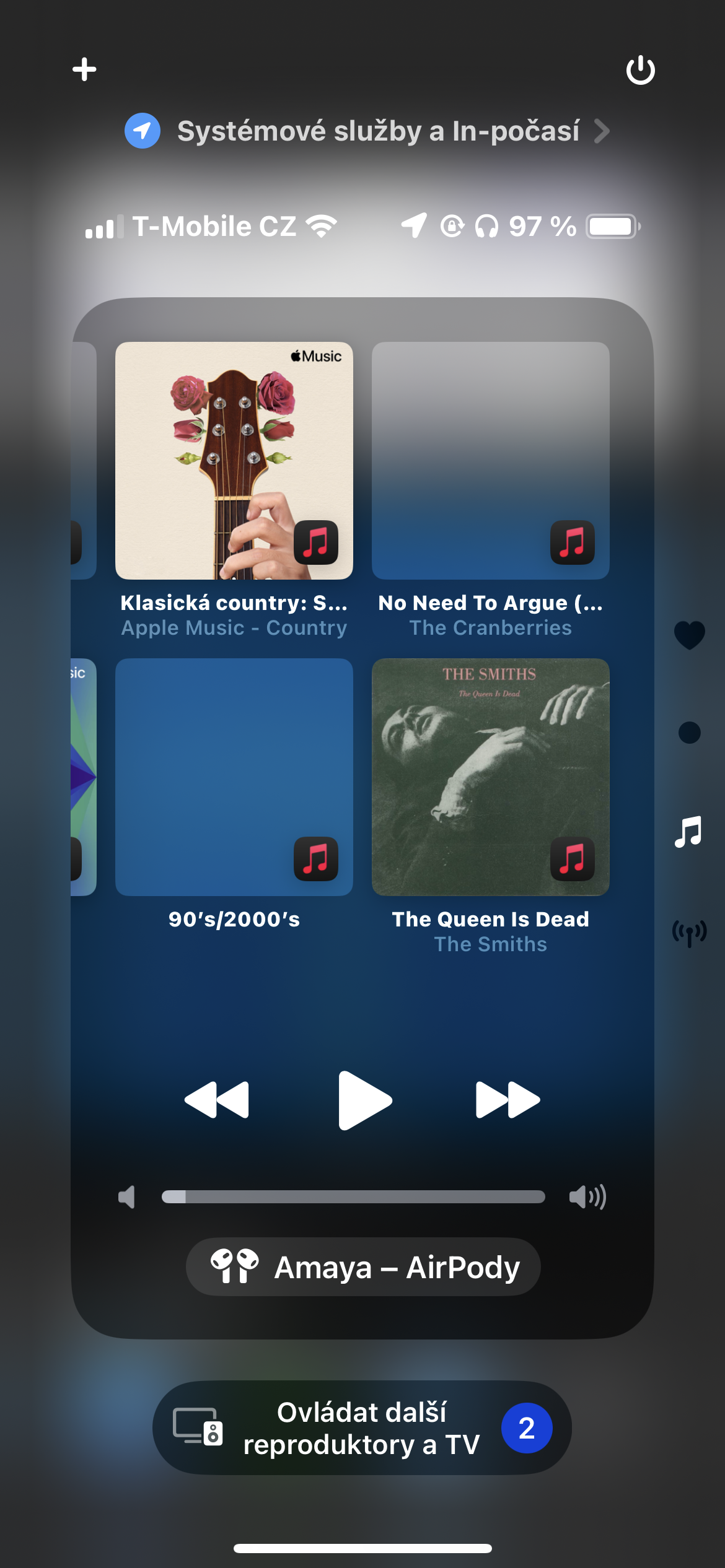Skip to next track

tap(507, 1100)
